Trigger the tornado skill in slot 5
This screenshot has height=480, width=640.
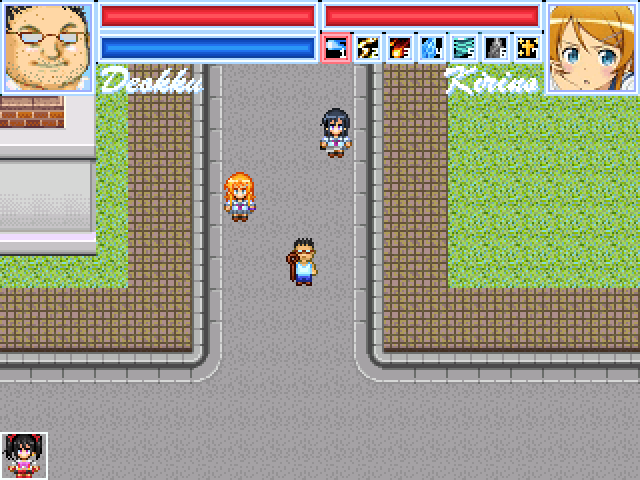click(x=464, y=47)
